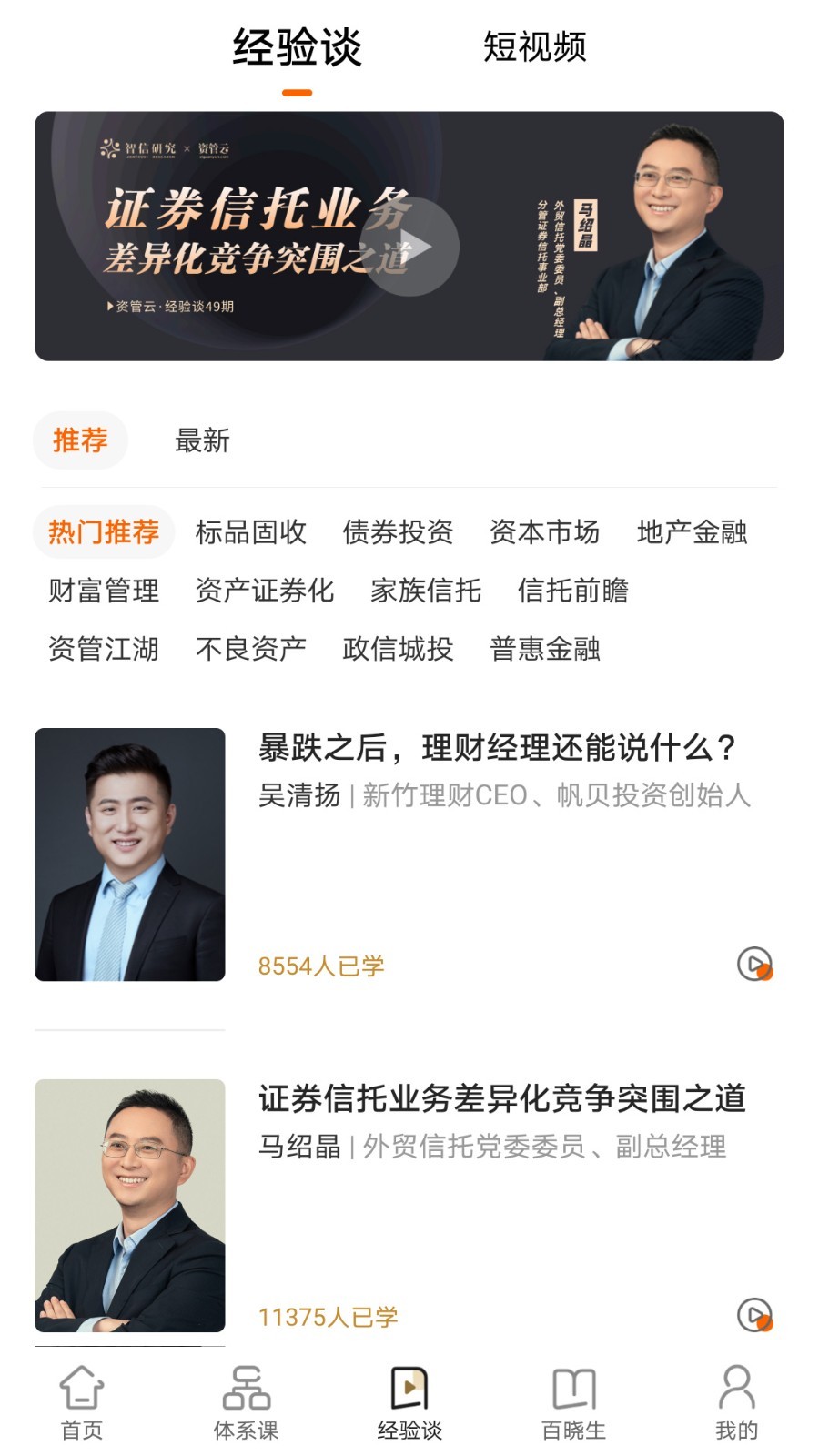Select the 最新 sorting tab
819x1456 pixels.
(x=202, y=441)
